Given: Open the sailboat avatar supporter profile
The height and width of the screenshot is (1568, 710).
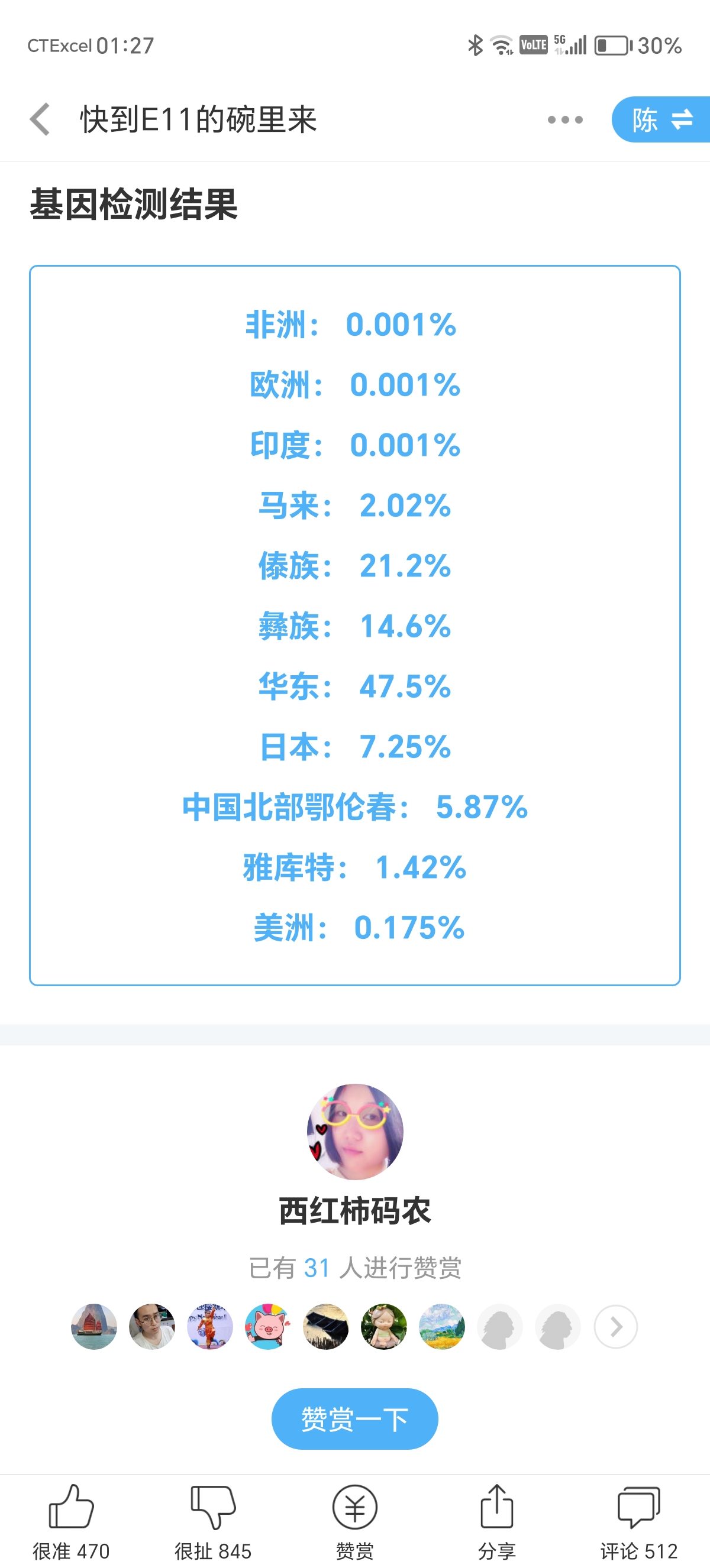Looking at the screenshot, I should [x=93, y=1326].
